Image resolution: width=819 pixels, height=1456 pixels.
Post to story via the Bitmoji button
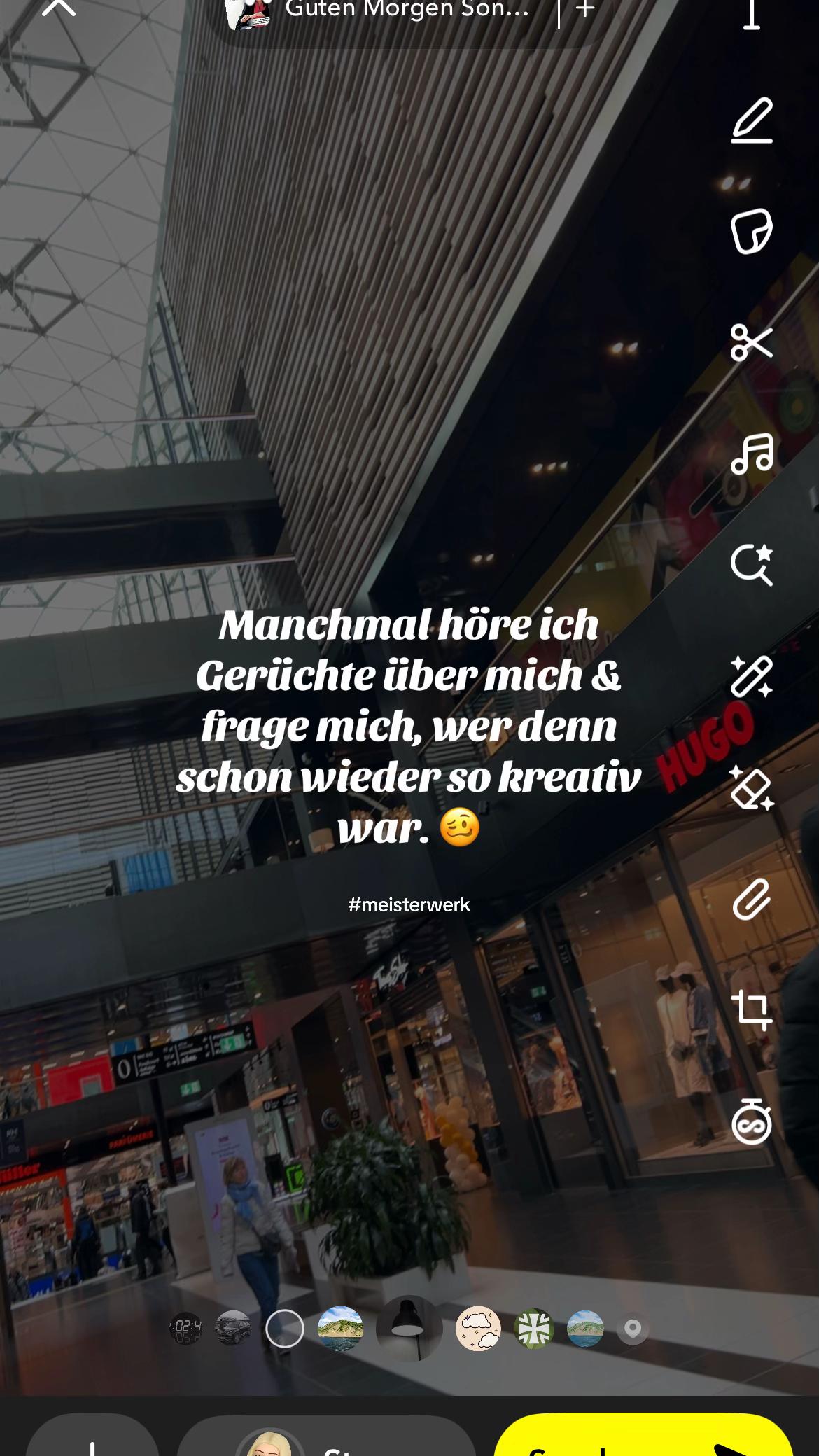(326, 1436)
